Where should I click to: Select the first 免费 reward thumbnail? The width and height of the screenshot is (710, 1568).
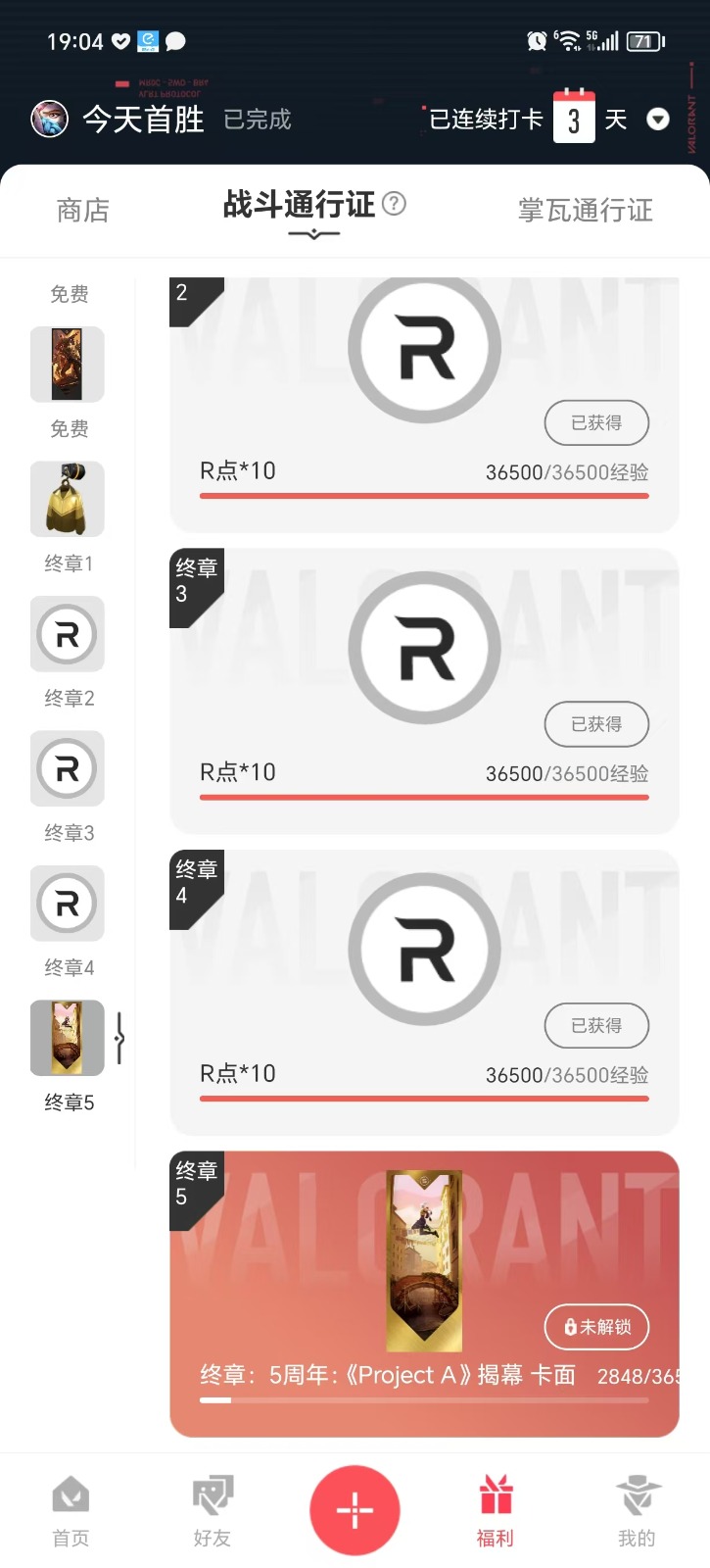(x=68, y=365)
